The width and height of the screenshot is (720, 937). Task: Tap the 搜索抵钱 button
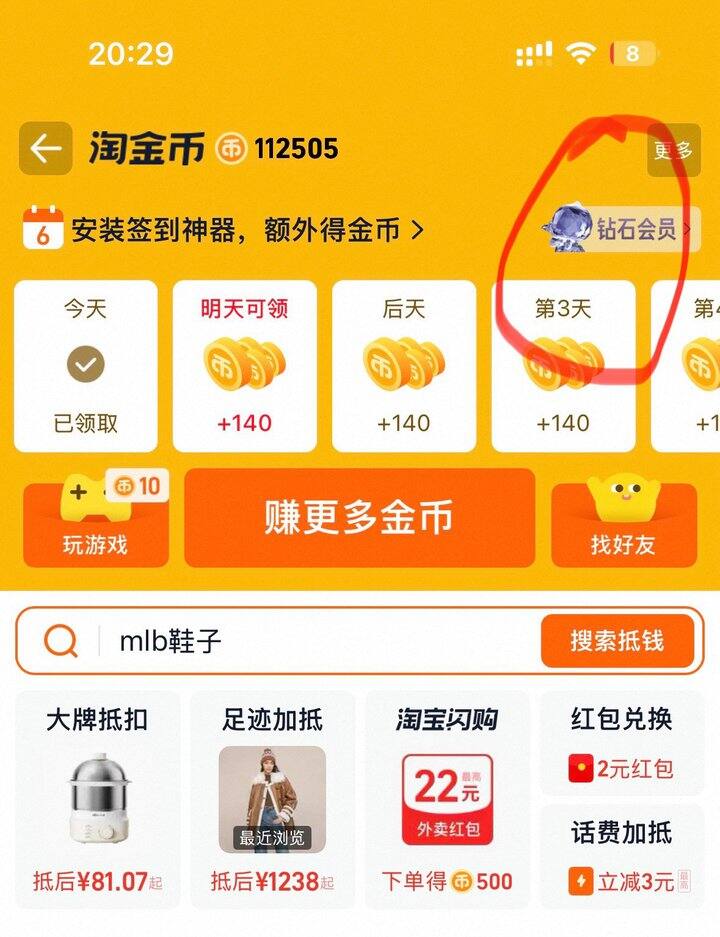point(617,641)
